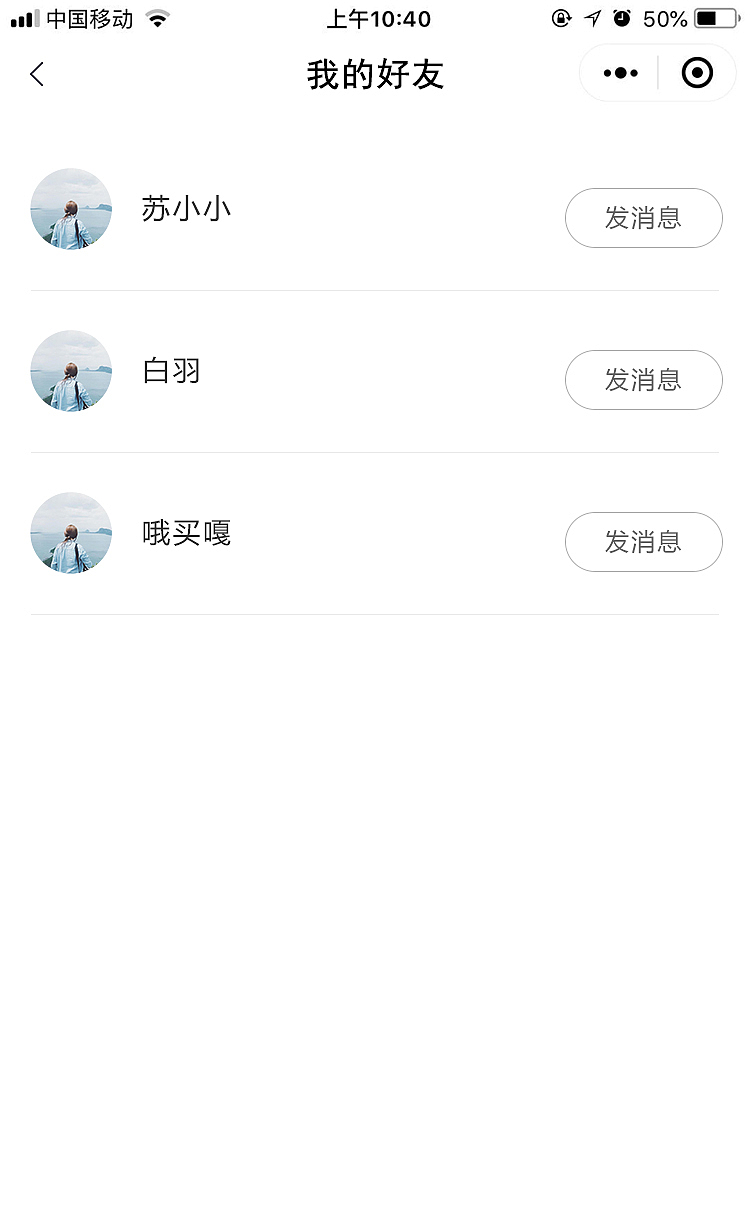Tap the 我的好友 page title
This screenshot has width=750, height=1217.
(x=375, y=75)
